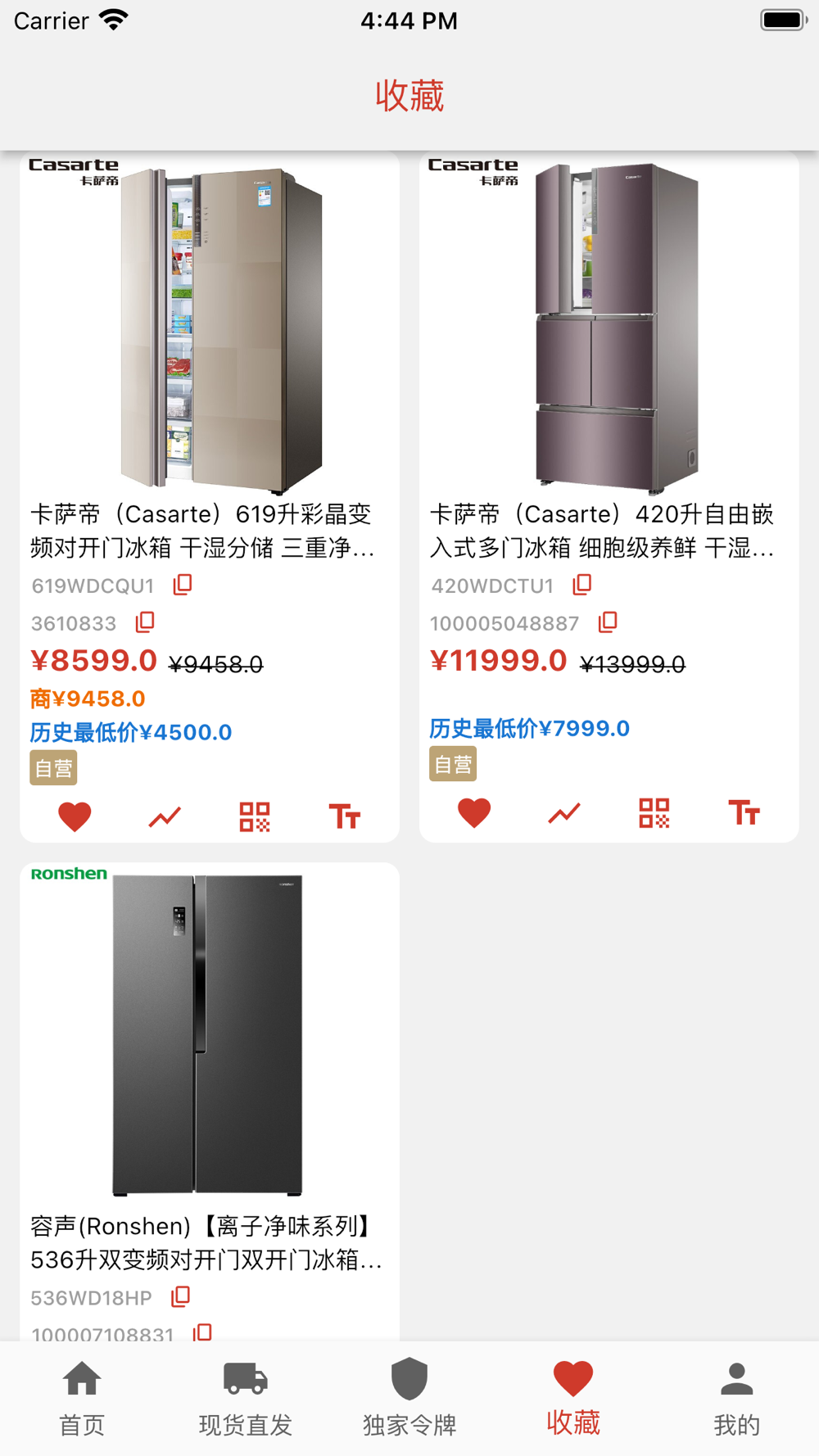Viewport: 819px width, 1456px height.
Task: Tap the text icon on Casarte 619升 card
Action: pyautogui.click(x=345, y=816)
